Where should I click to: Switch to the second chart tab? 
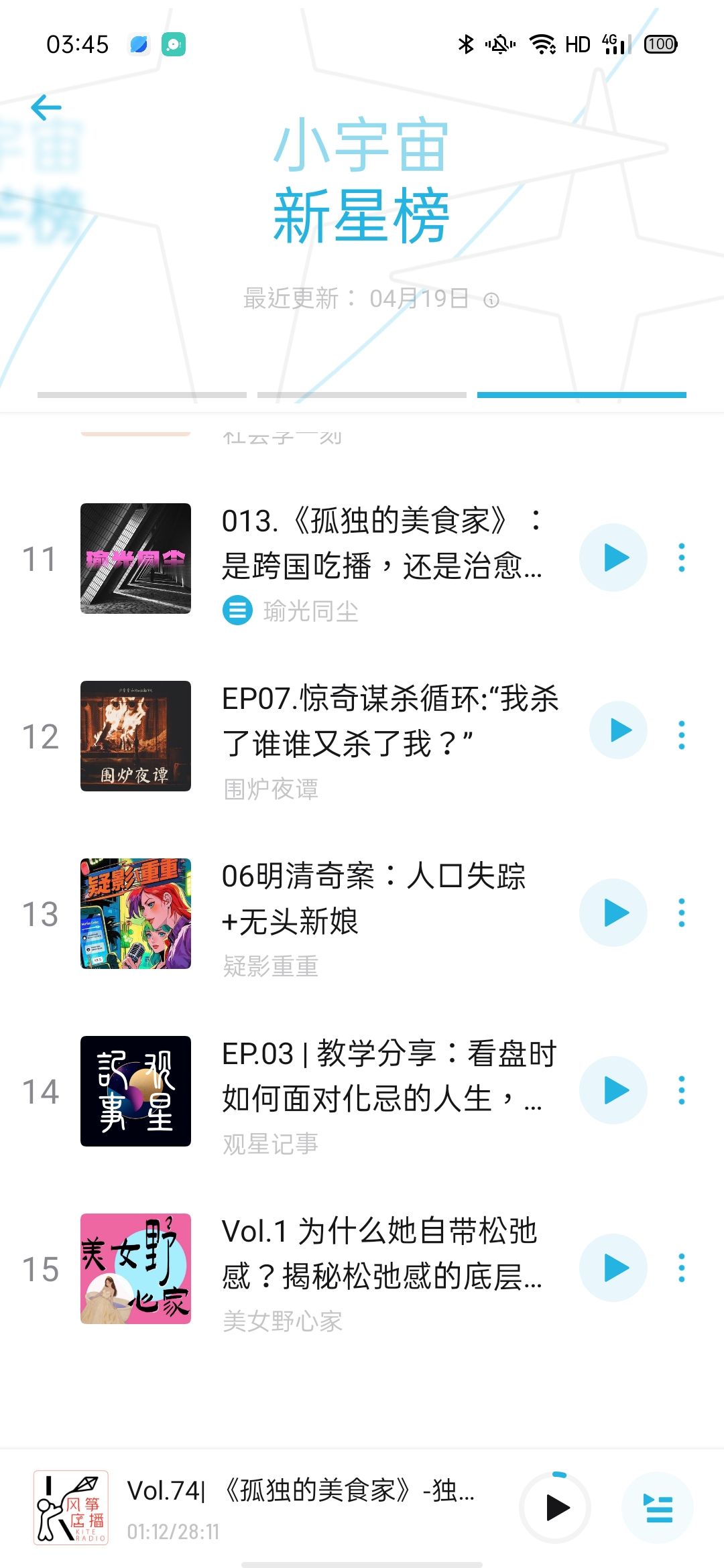[x=362, y=395]
